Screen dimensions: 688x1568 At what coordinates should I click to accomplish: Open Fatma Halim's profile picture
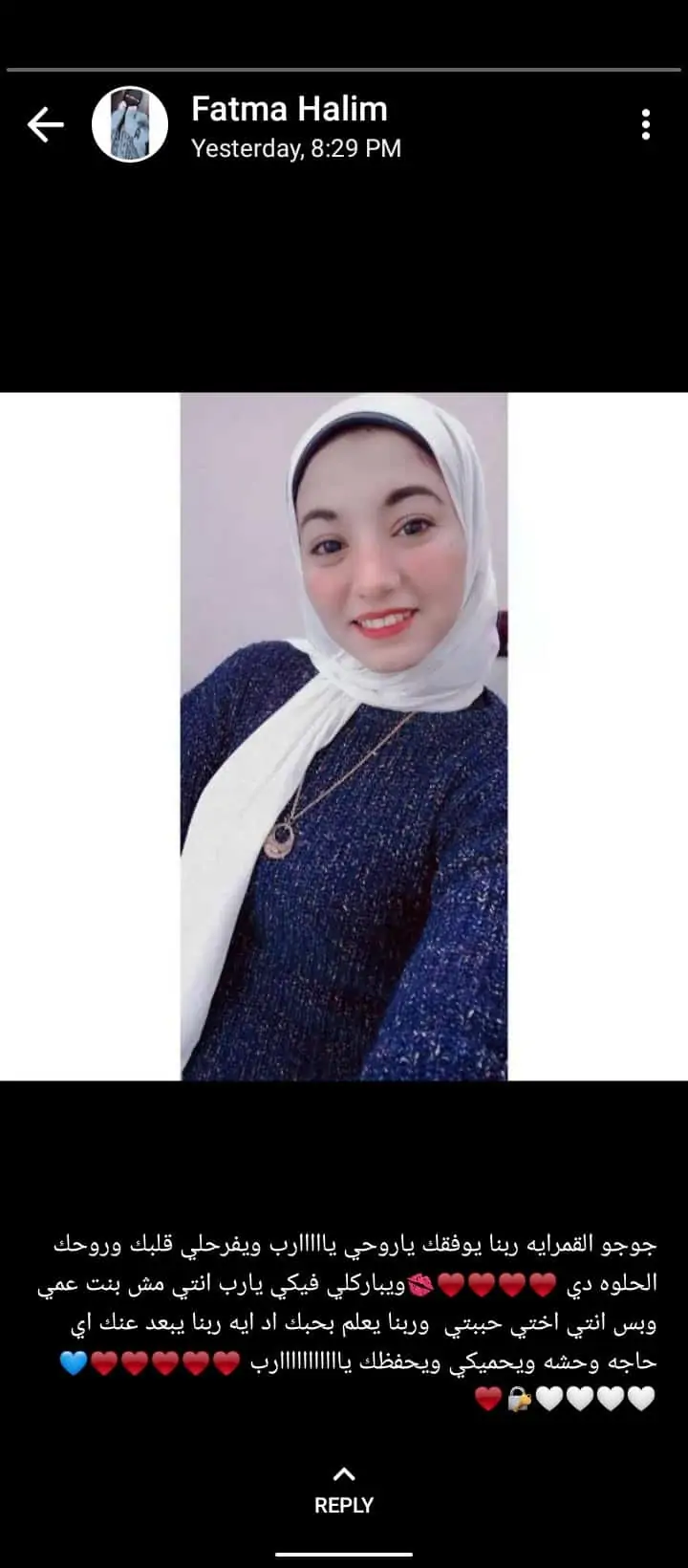coord(130,124)
